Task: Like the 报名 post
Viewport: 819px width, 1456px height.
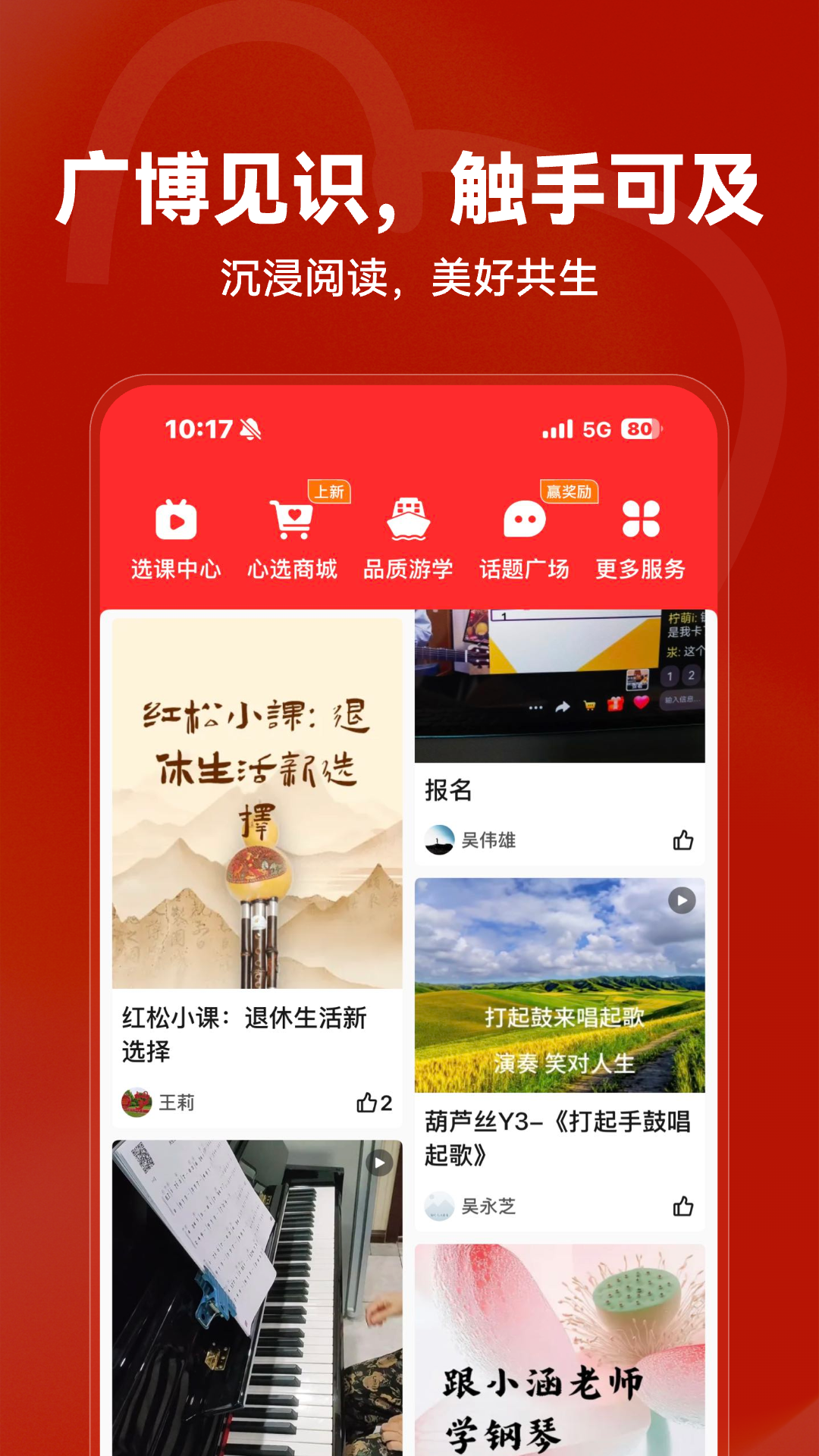Action: coord(683,839)
